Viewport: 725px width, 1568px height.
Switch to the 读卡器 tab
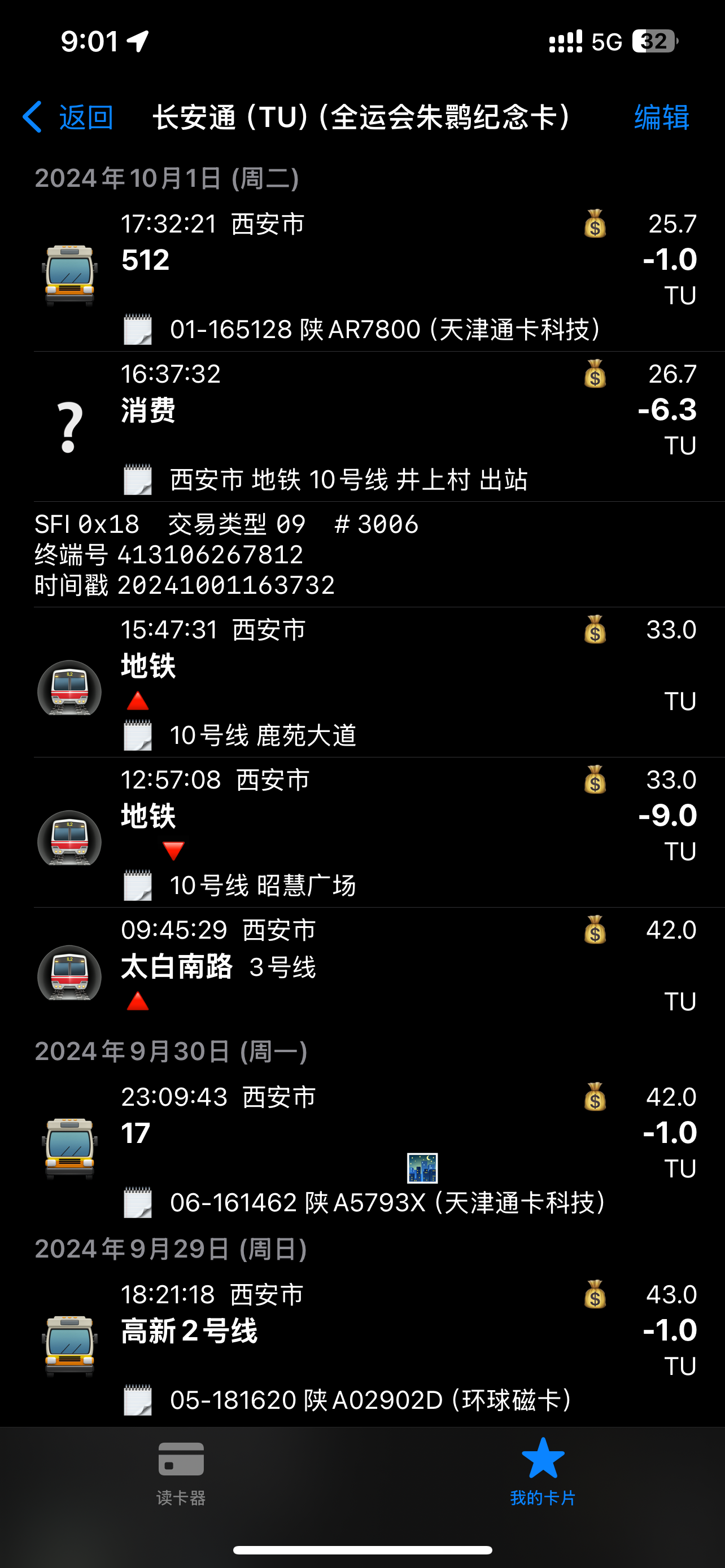pos(181,1472)
